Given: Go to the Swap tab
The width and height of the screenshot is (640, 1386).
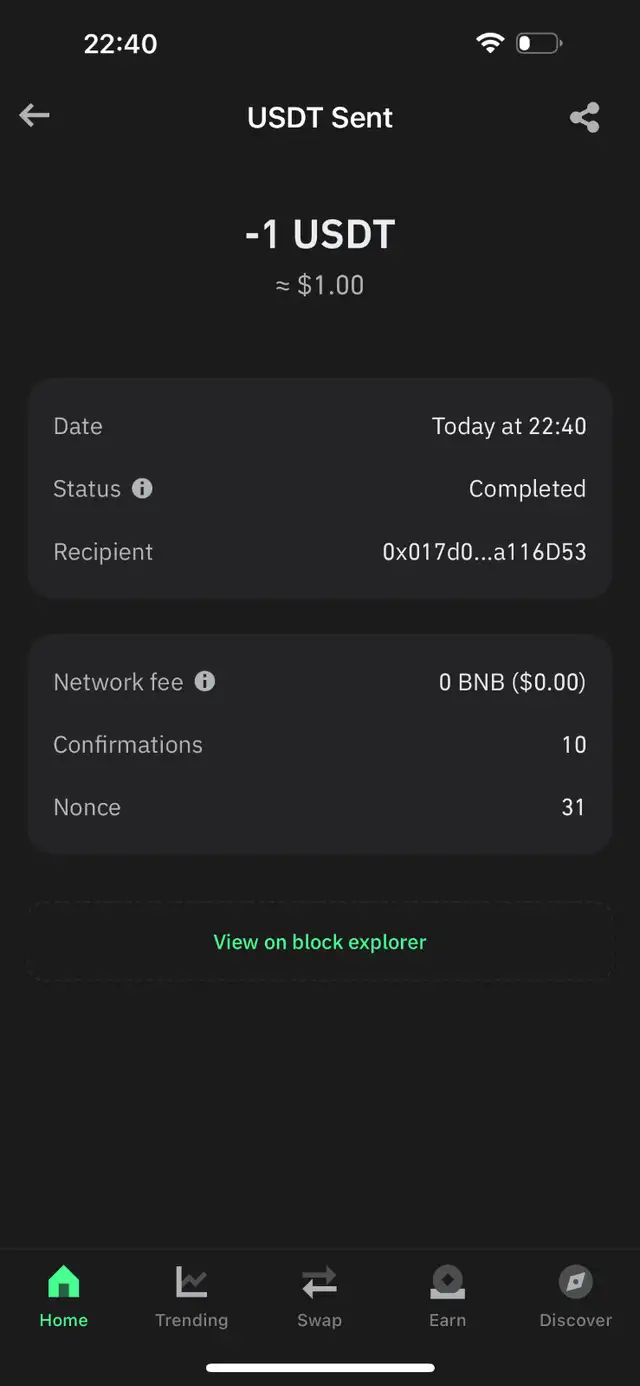Looking at the screenshot, I should pyautogui.click(x=319, y=1297).
